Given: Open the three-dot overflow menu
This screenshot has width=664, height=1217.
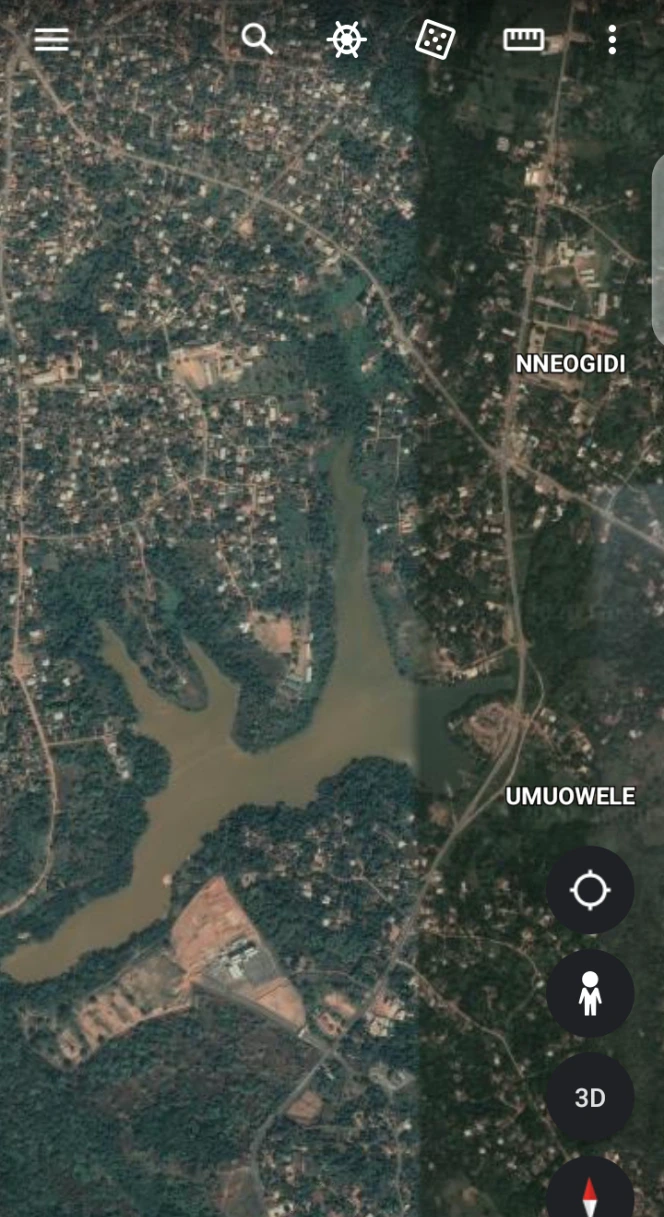Looking at the screenshot, I should point(612,40).
